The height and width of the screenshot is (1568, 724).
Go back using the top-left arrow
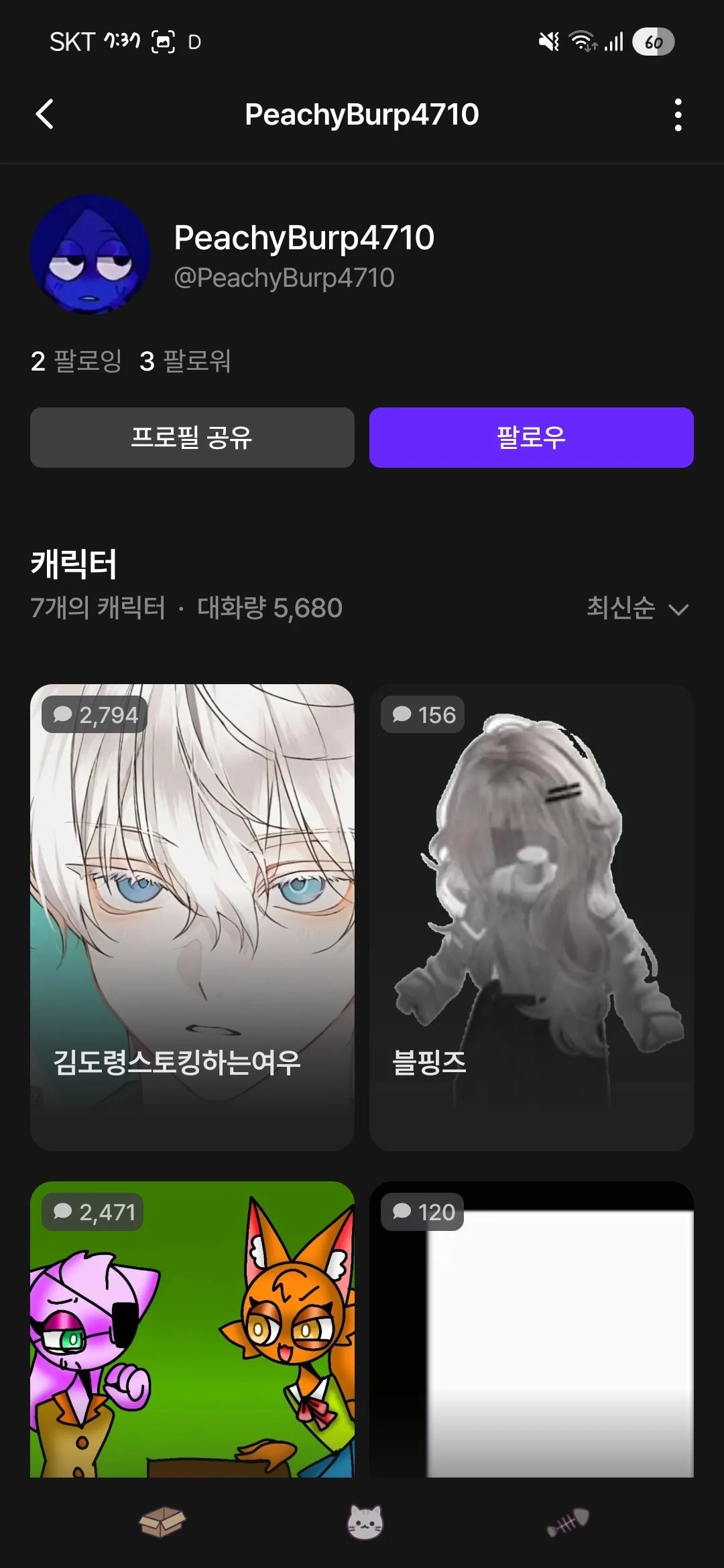point(45,115)
